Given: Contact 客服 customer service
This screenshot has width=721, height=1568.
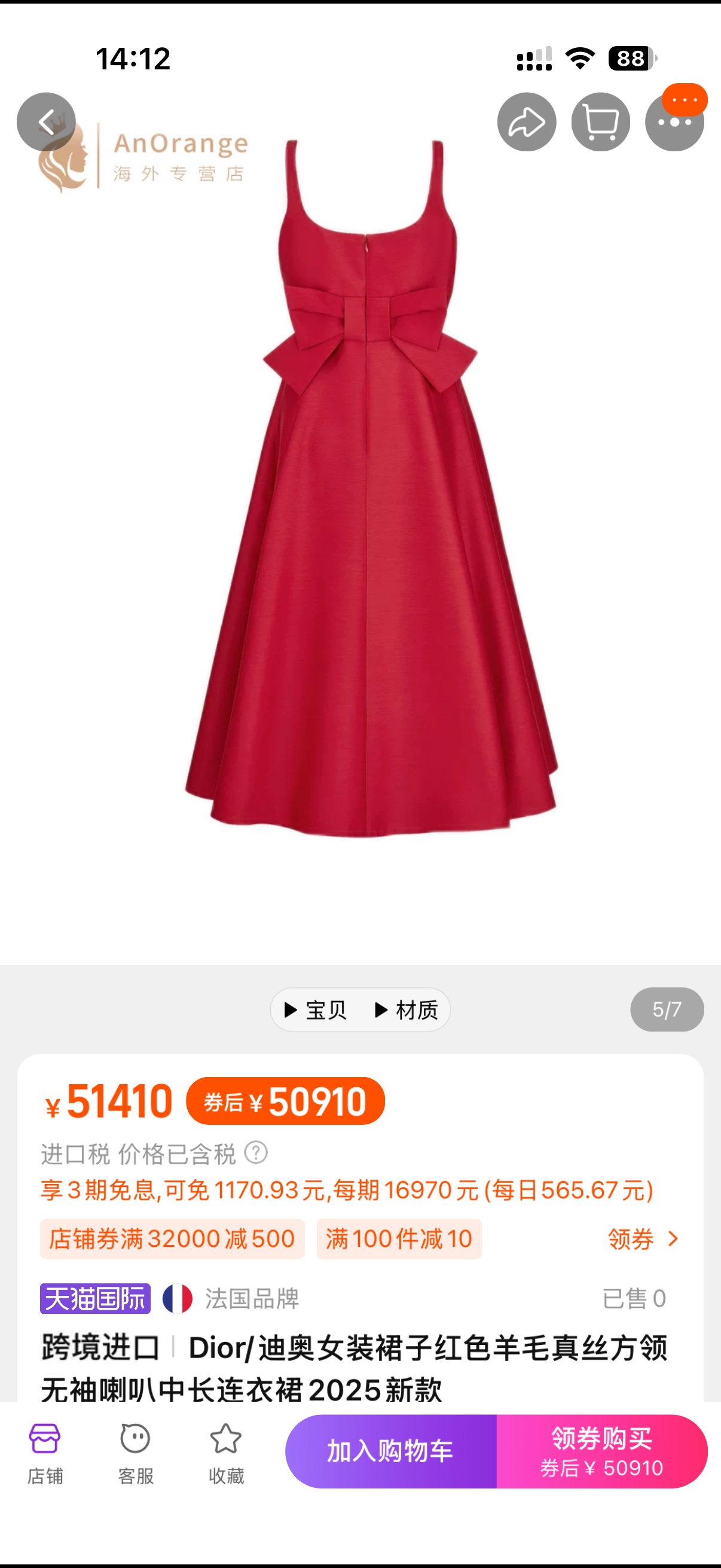Looking at the screenshot, I should [x=135, y=1453].
